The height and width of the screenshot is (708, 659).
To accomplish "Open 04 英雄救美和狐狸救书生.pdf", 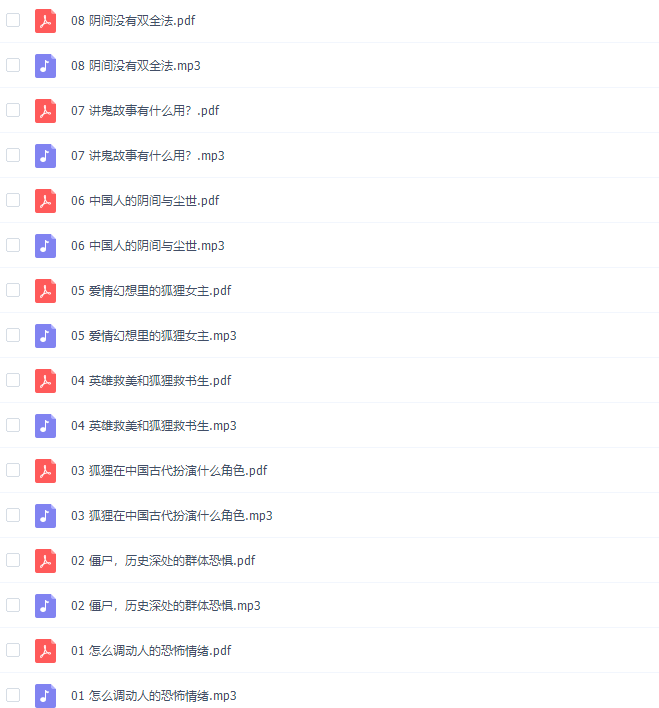I will [151, 381].
